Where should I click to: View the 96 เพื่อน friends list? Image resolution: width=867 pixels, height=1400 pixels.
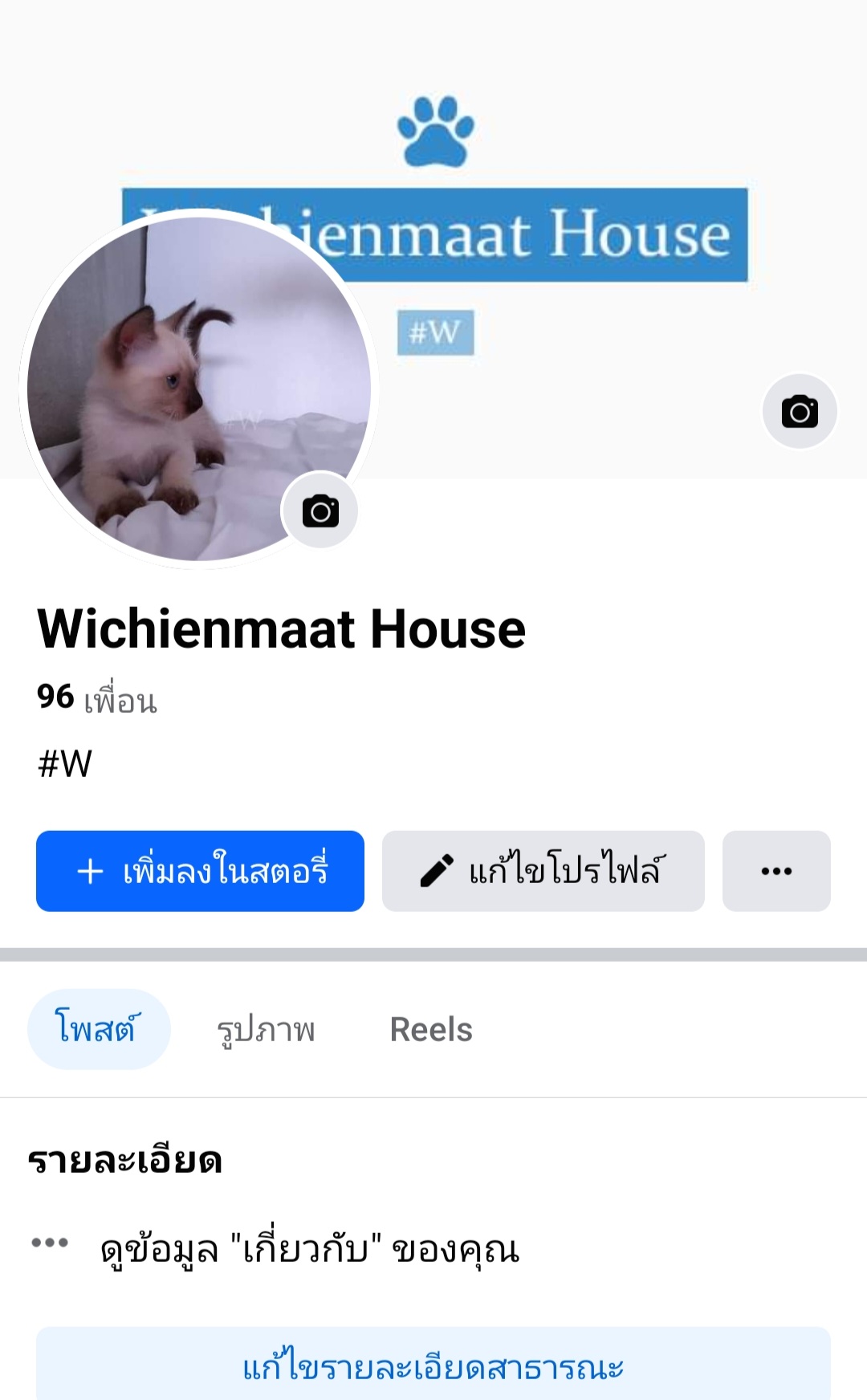tap(97, 698)
